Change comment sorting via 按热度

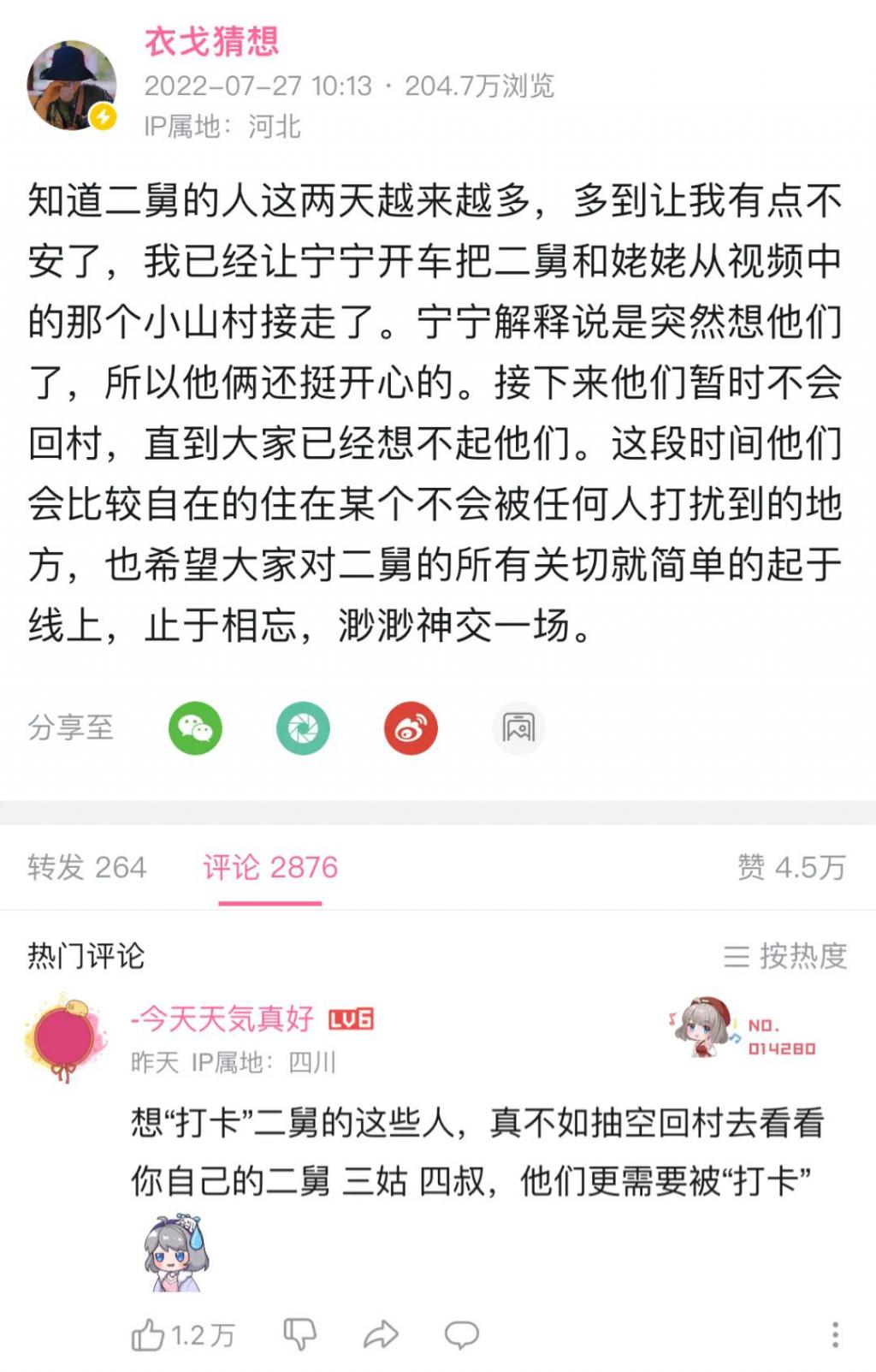(x=785, y=956)
